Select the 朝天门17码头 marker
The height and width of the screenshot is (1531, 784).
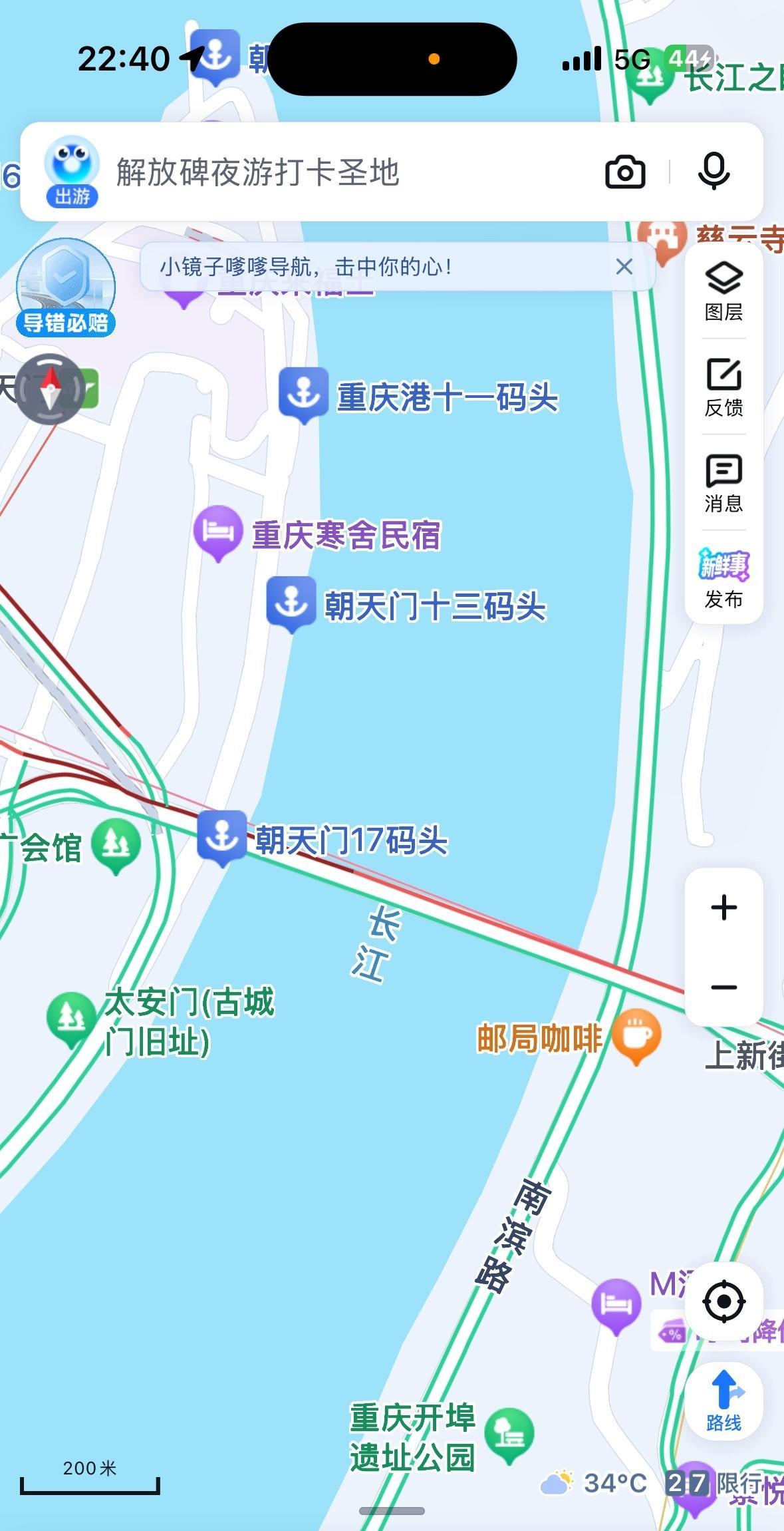[222, 836]
